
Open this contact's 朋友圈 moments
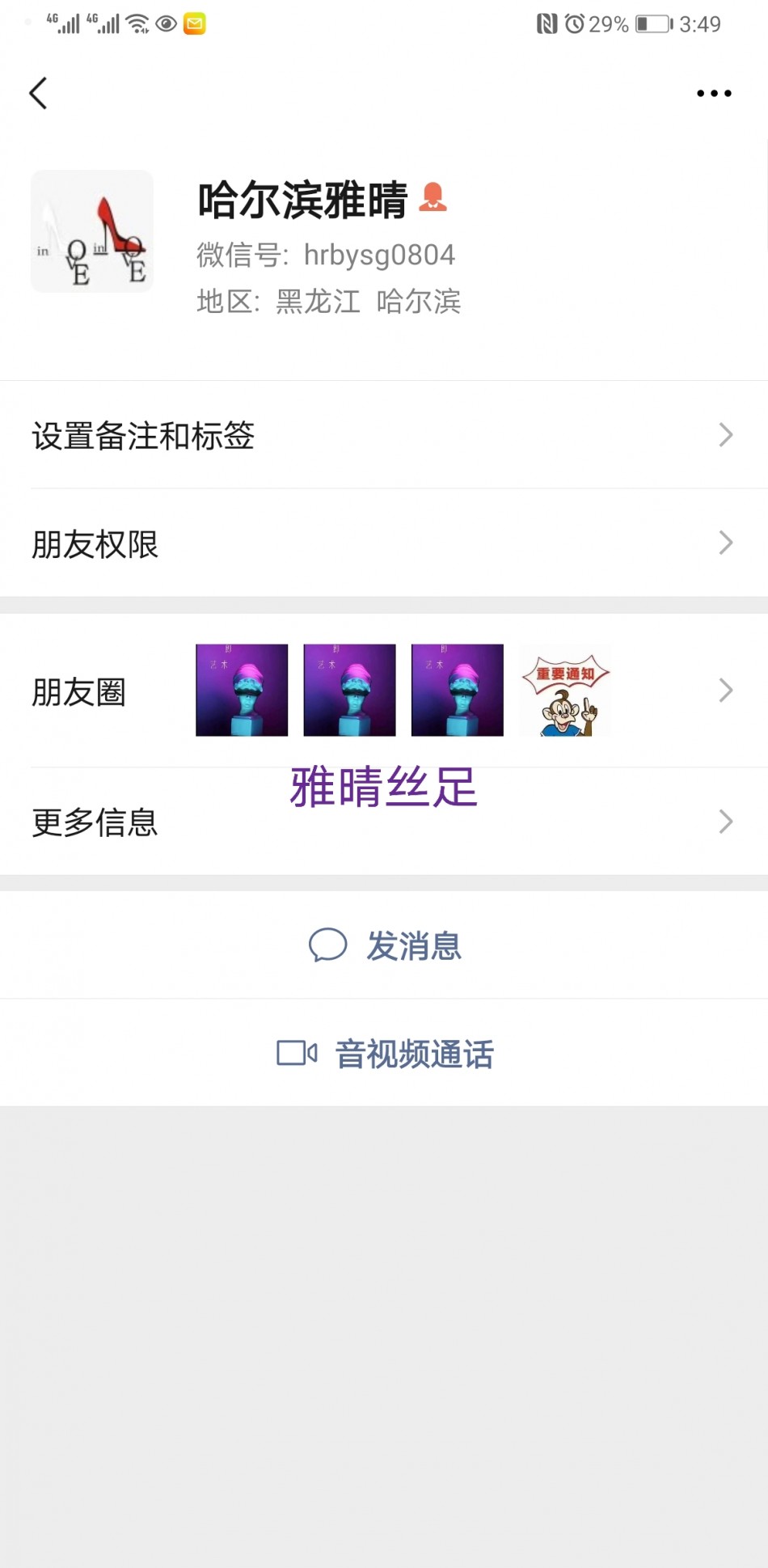[384, 691]
